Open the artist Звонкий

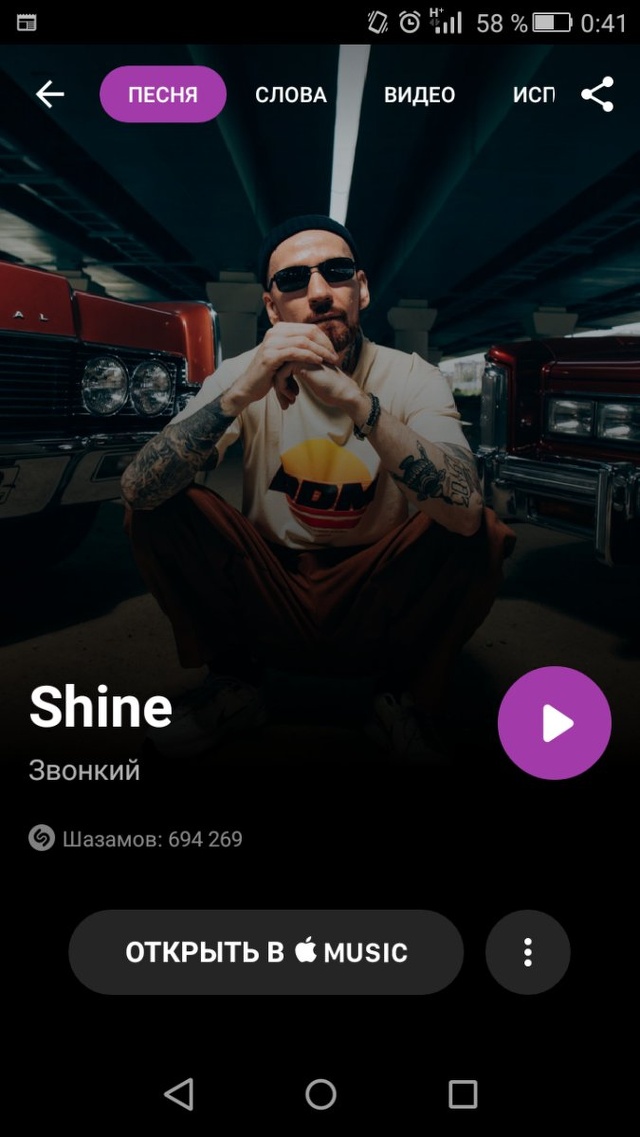point(84,770)
